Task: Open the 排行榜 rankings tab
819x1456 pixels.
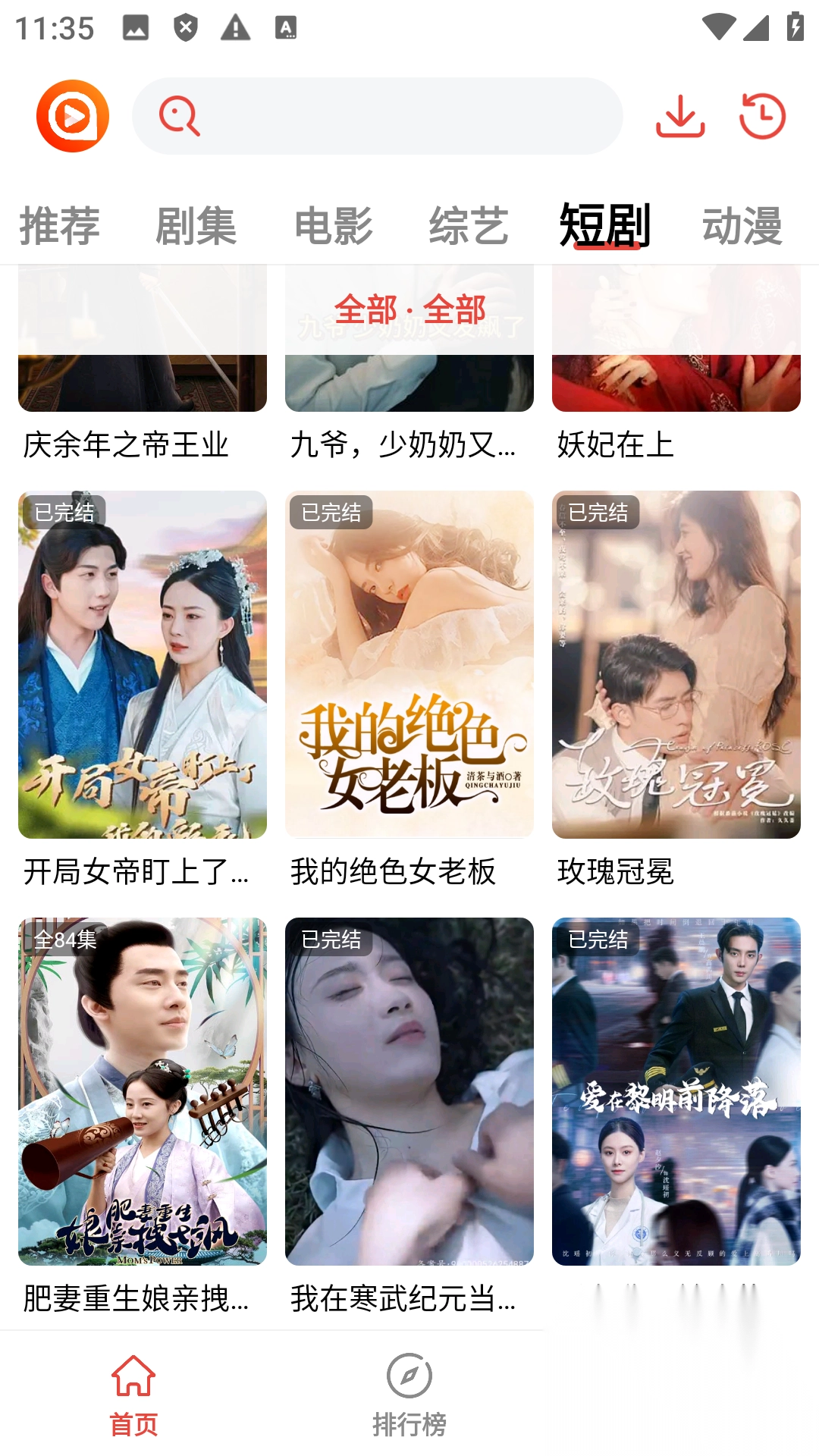Action: pos(409,1395)
